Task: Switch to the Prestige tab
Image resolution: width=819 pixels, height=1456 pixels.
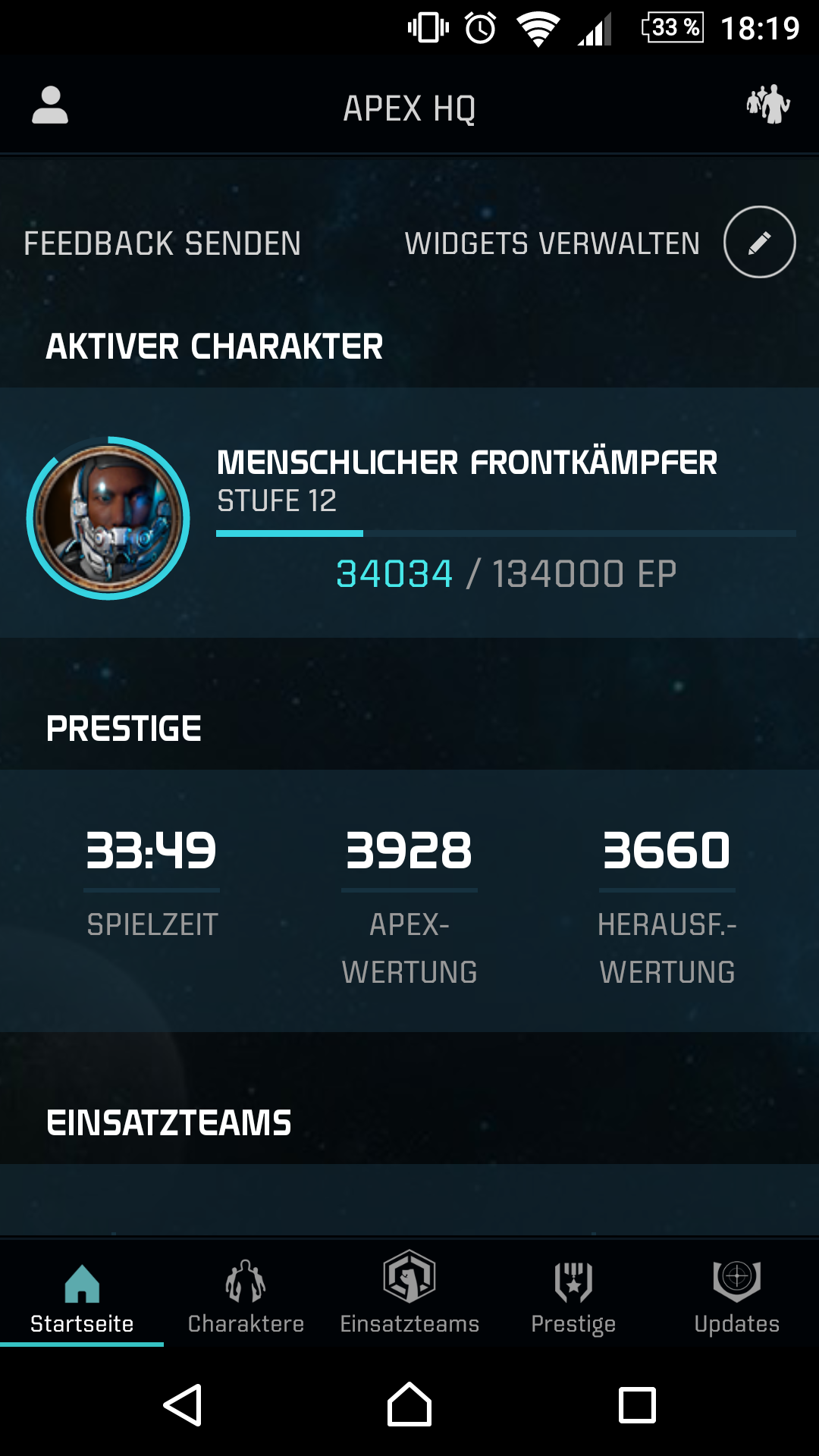Action: pos(573,1295)
